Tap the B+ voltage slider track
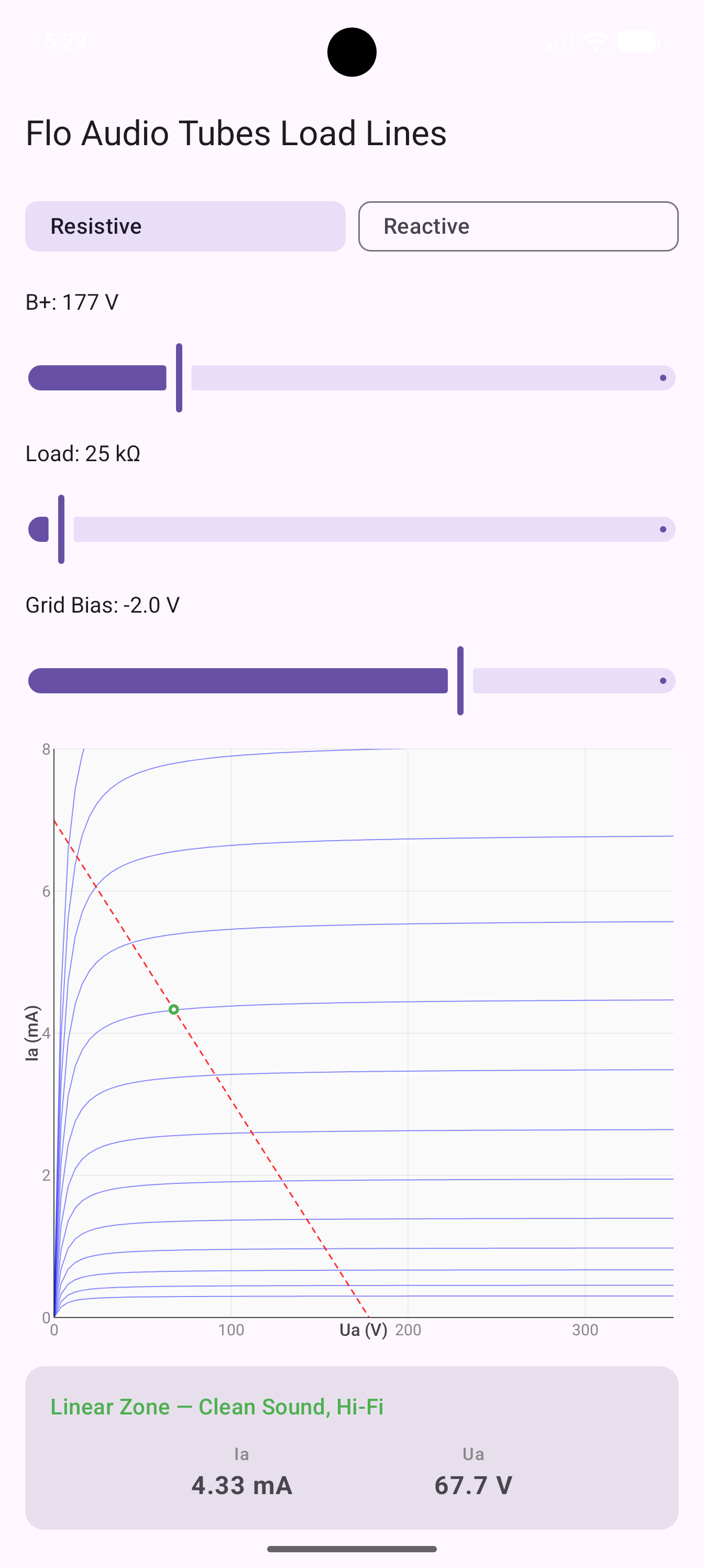 click(351, 378)
